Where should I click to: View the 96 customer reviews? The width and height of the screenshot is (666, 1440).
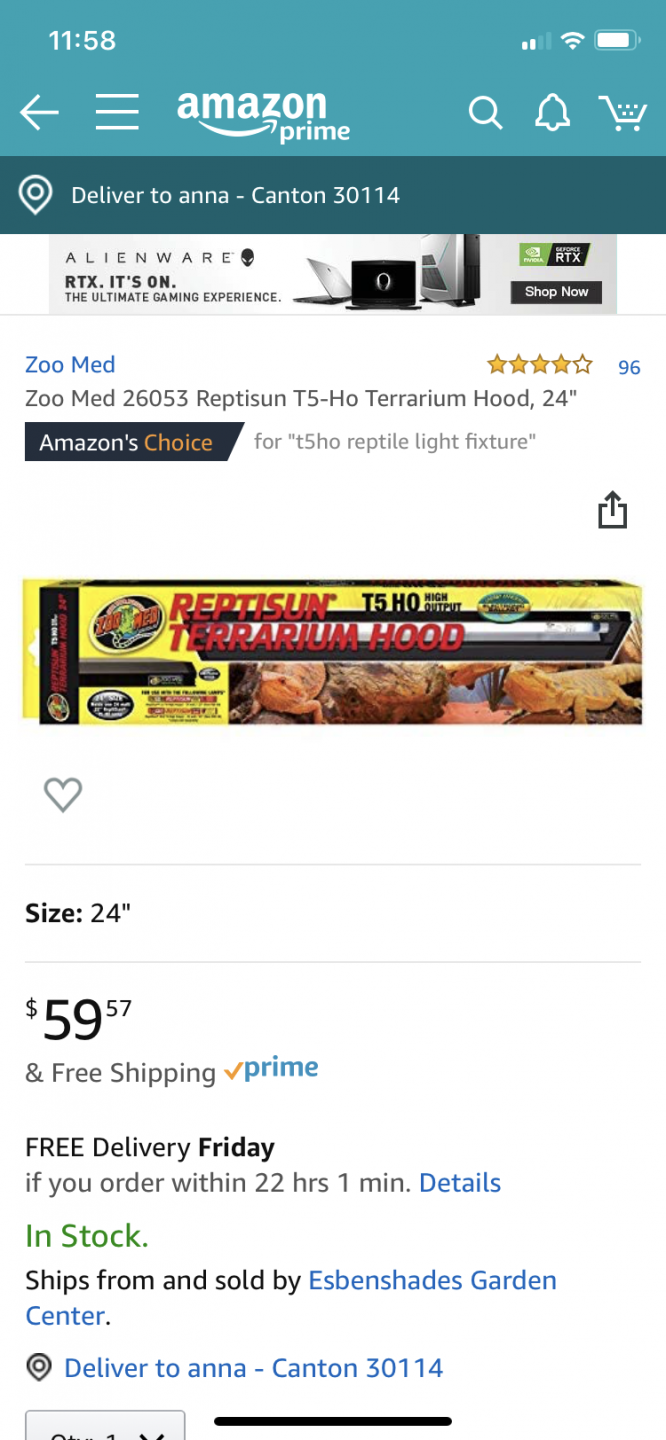coord(629,367)
